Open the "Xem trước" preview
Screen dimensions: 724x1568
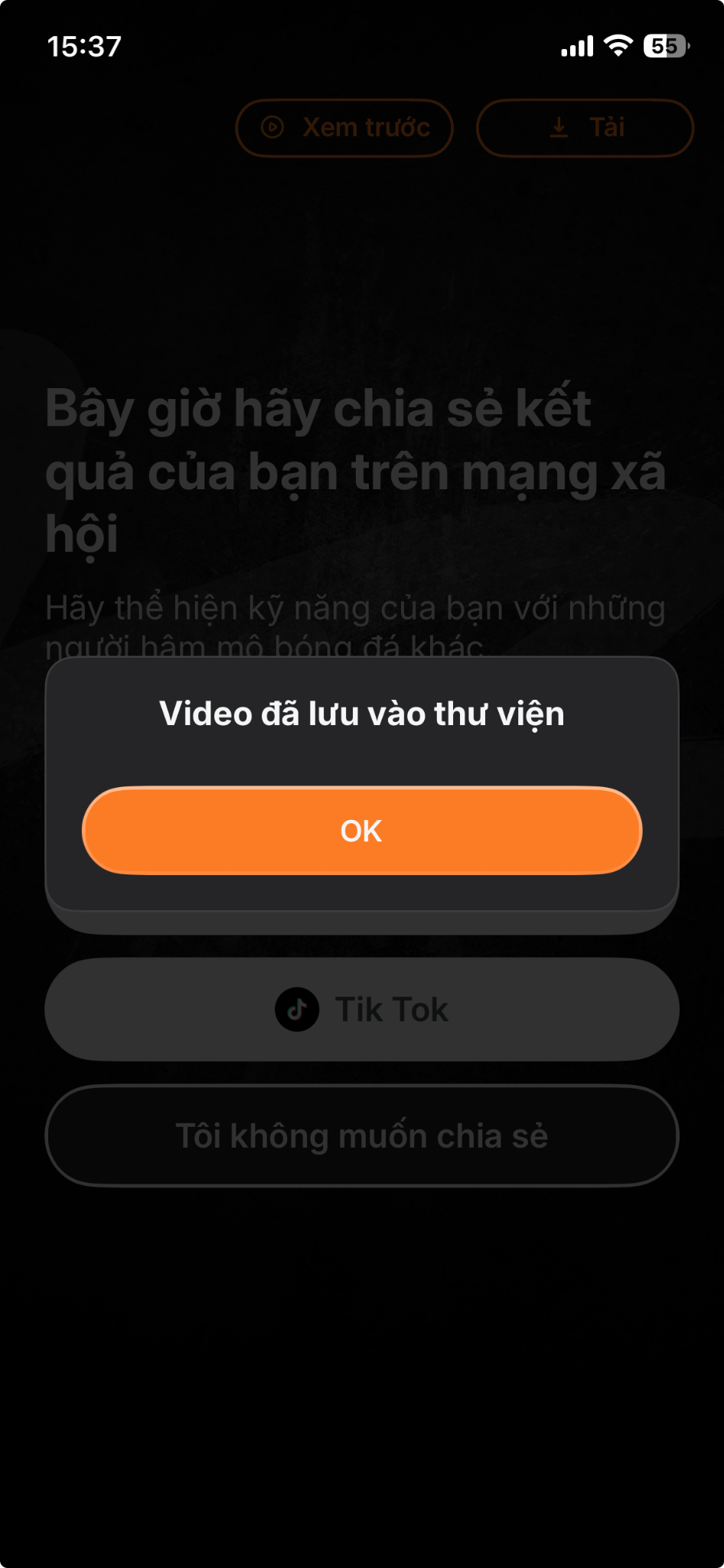[x=344, y=128]
